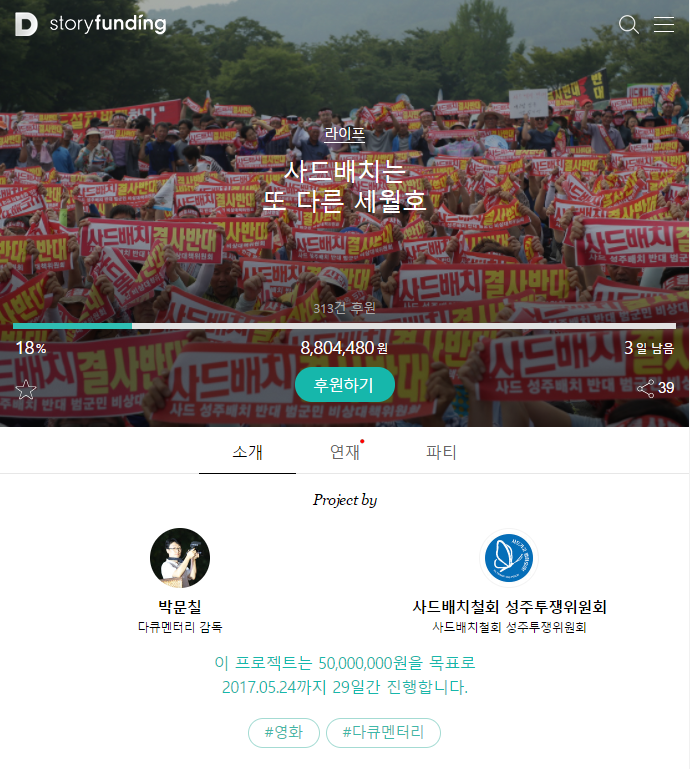Tap the 후원하기 button
690x769 pixels.
[344, 385]
